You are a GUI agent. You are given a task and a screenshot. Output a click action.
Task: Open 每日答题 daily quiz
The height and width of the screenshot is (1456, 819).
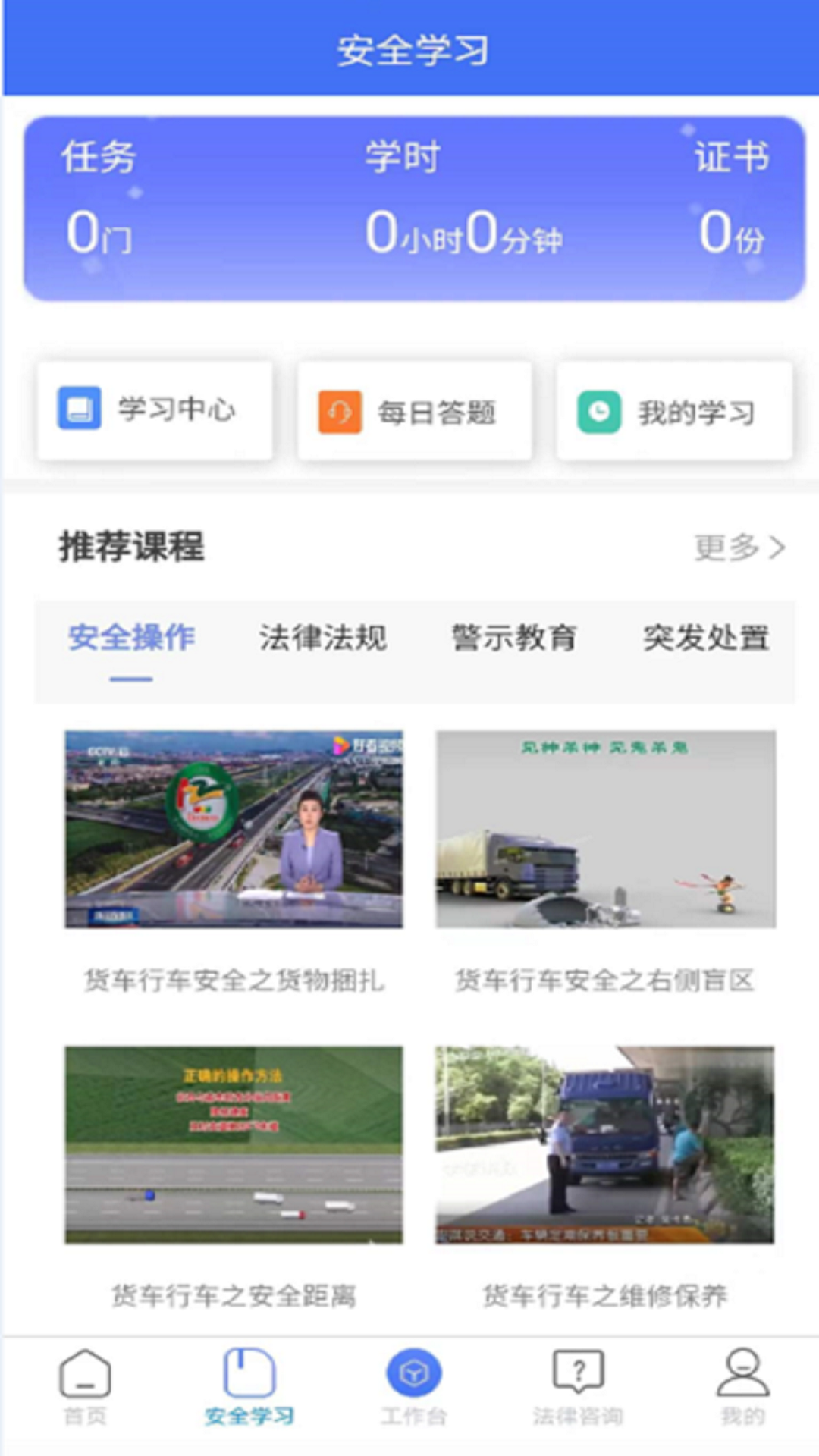[414, 412]
